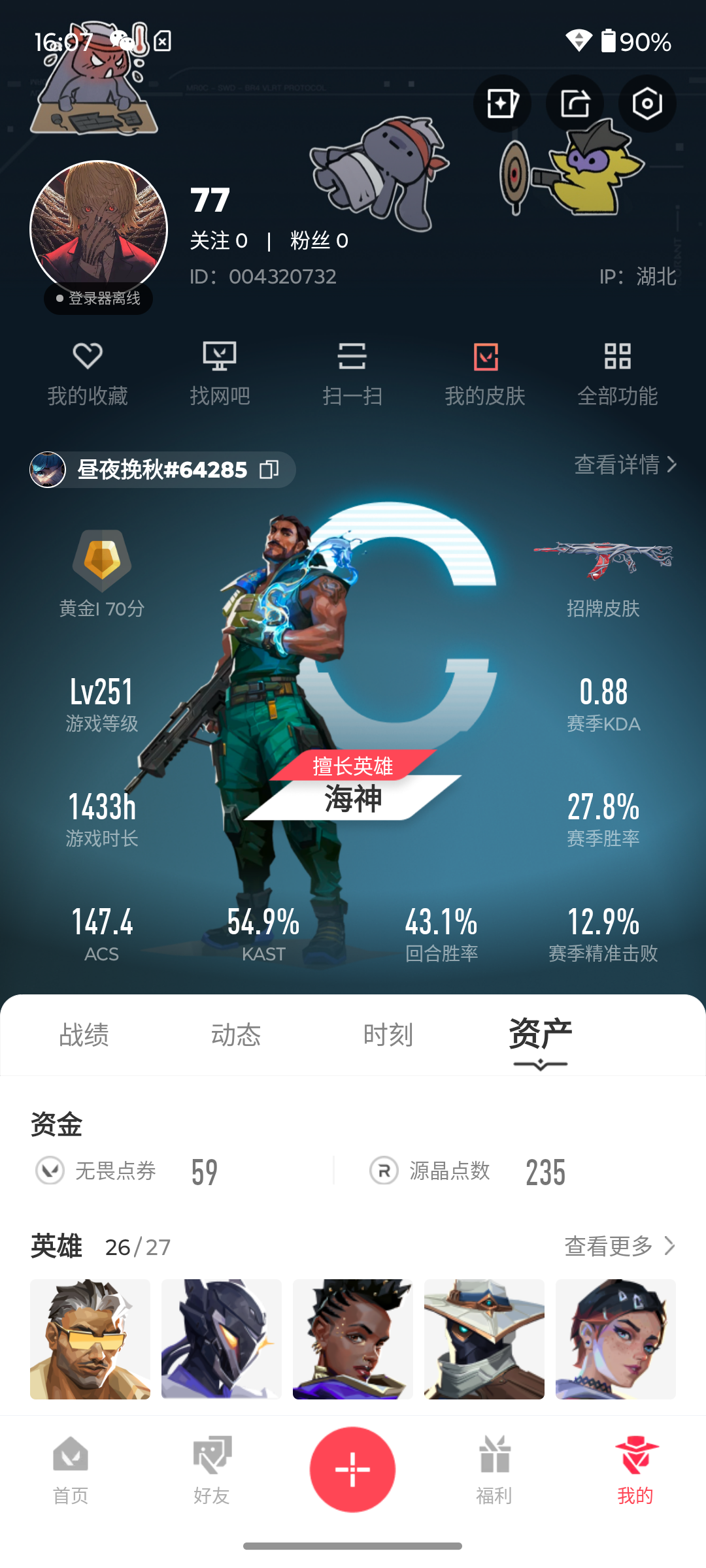Open 福利 in bottom navigation
Screen dimensions: 706x1568
click(x=494, y=1470)
